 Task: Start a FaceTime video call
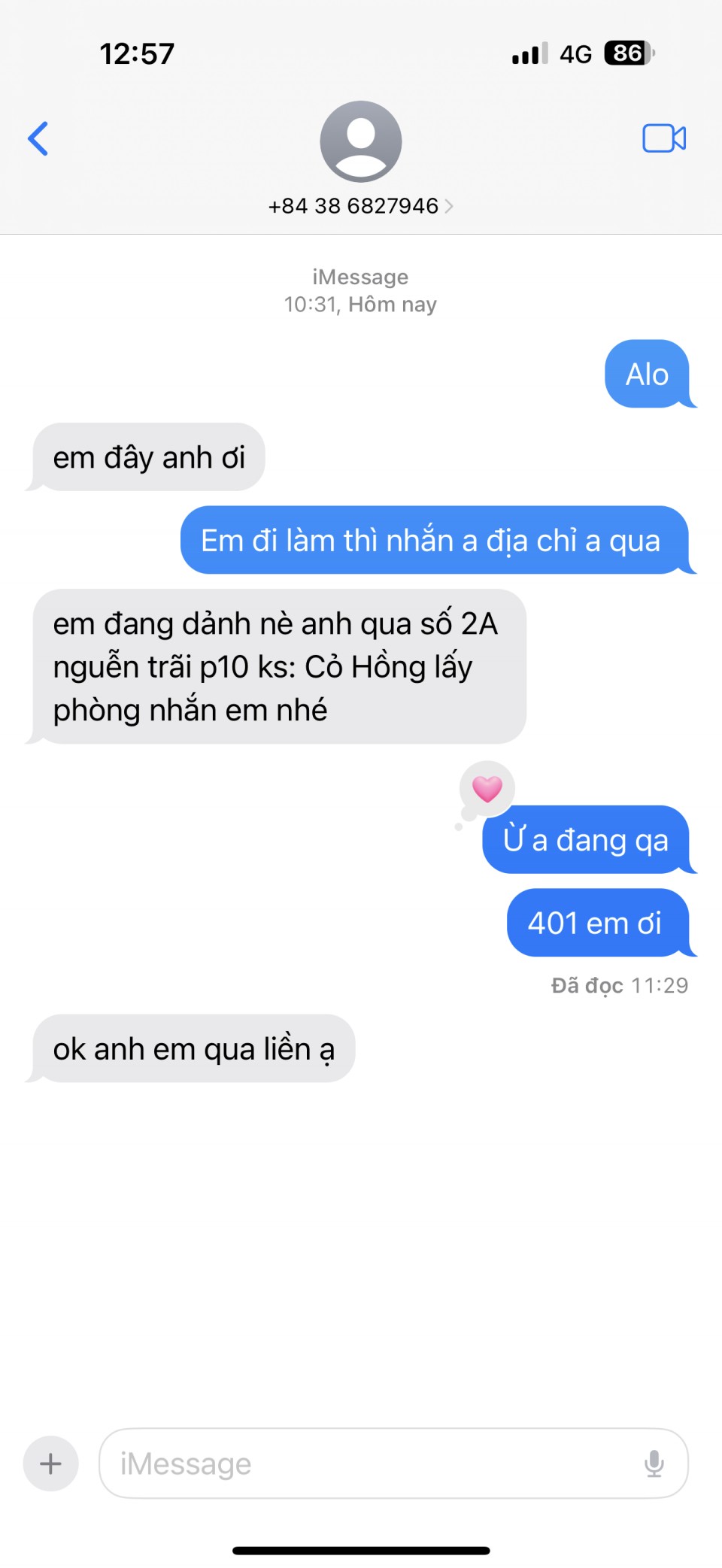(x=663, y=138)
